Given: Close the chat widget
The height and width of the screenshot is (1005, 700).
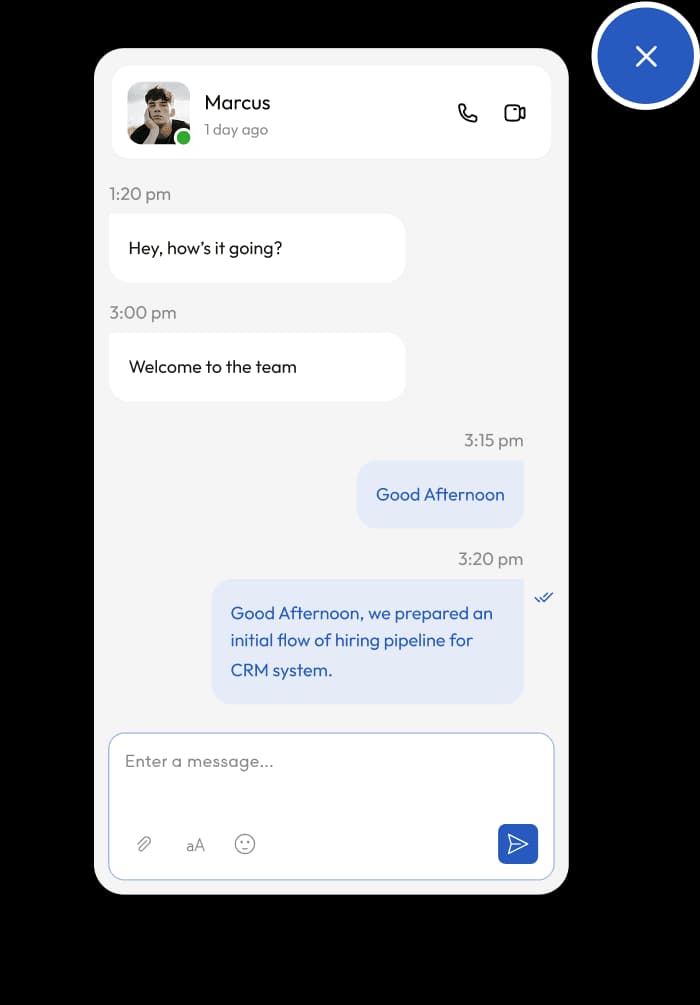Looking at the screenshot, I should 646,56.
